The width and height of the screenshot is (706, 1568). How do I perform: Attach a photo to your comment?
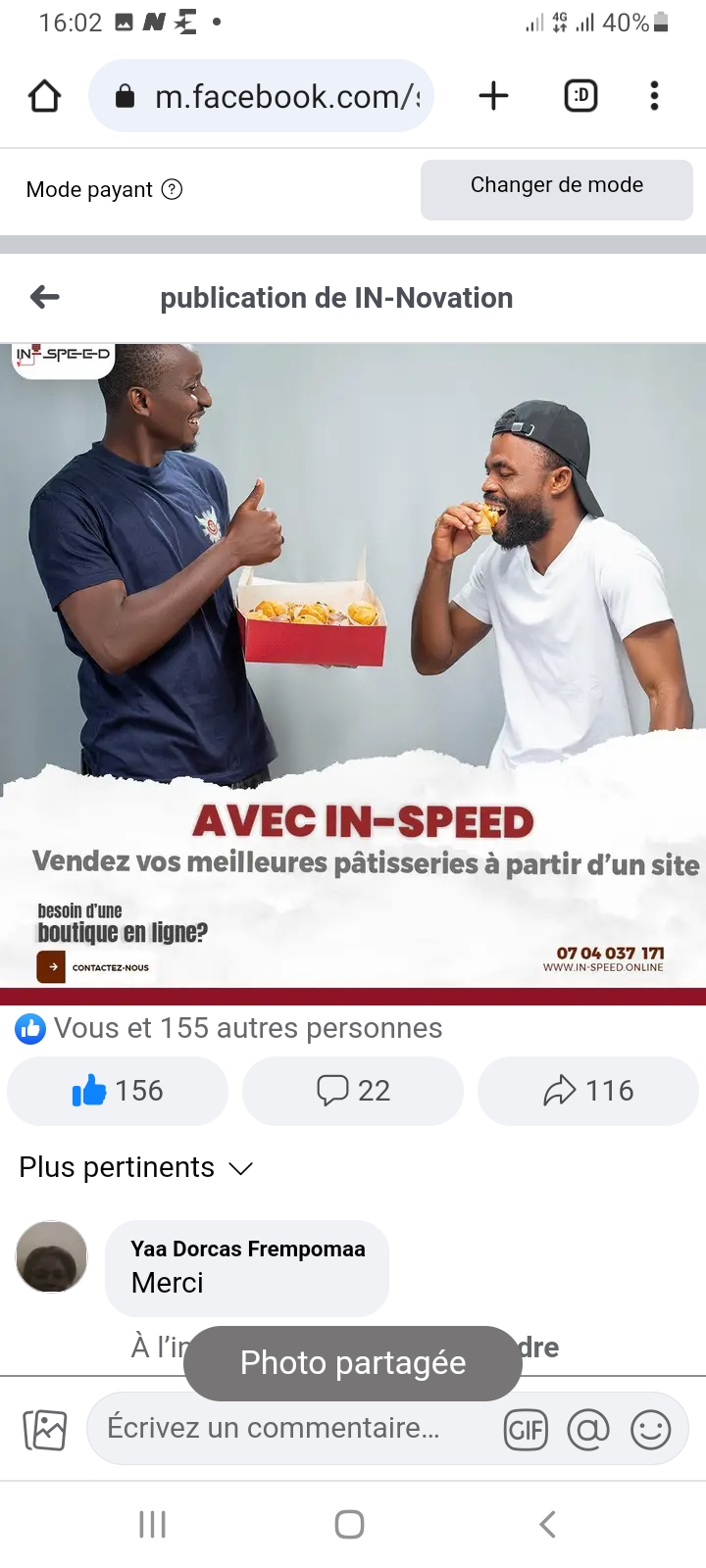coord(45,1430)
